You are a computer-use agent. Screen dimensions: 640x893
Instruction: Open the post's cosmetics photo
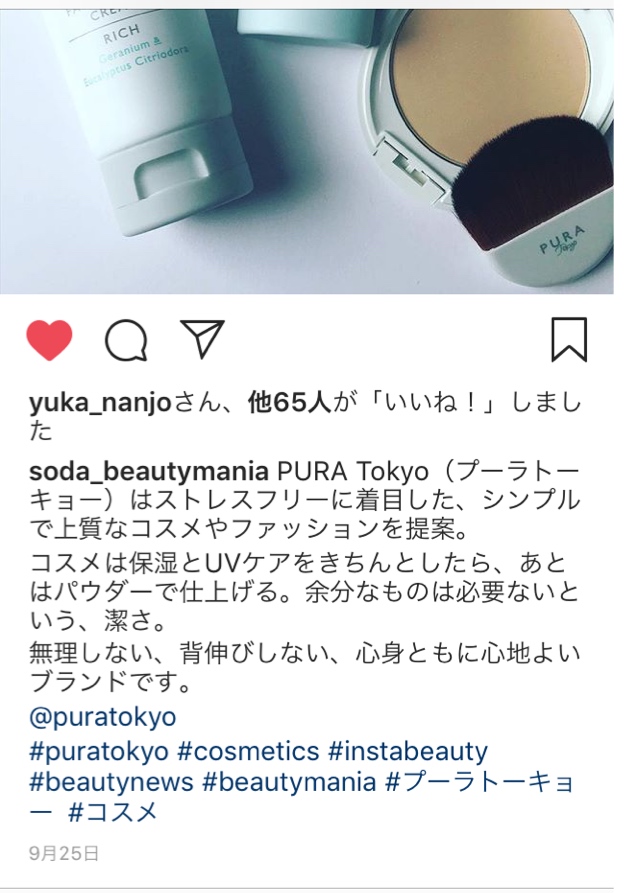pyautogui.click(x=320, y=150)
